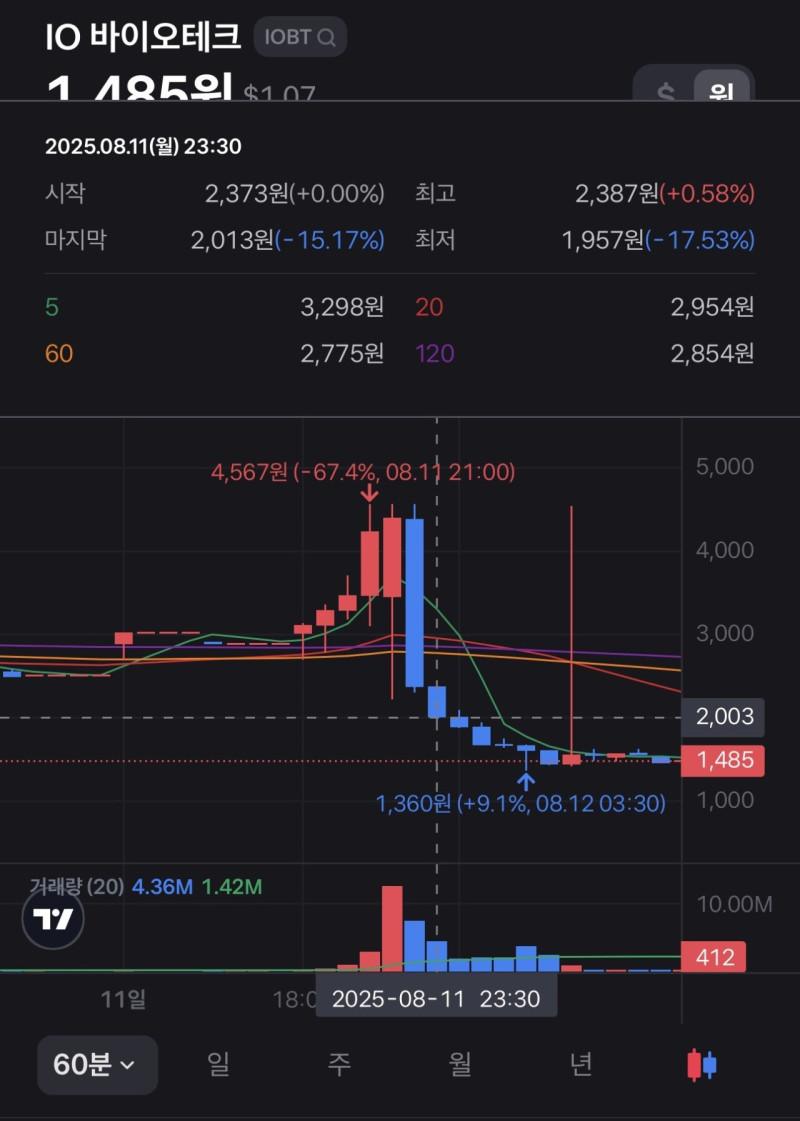The image size is (800, 1121).
Task: Tap the IOBT ticker search chip
Action: point(300,38)
